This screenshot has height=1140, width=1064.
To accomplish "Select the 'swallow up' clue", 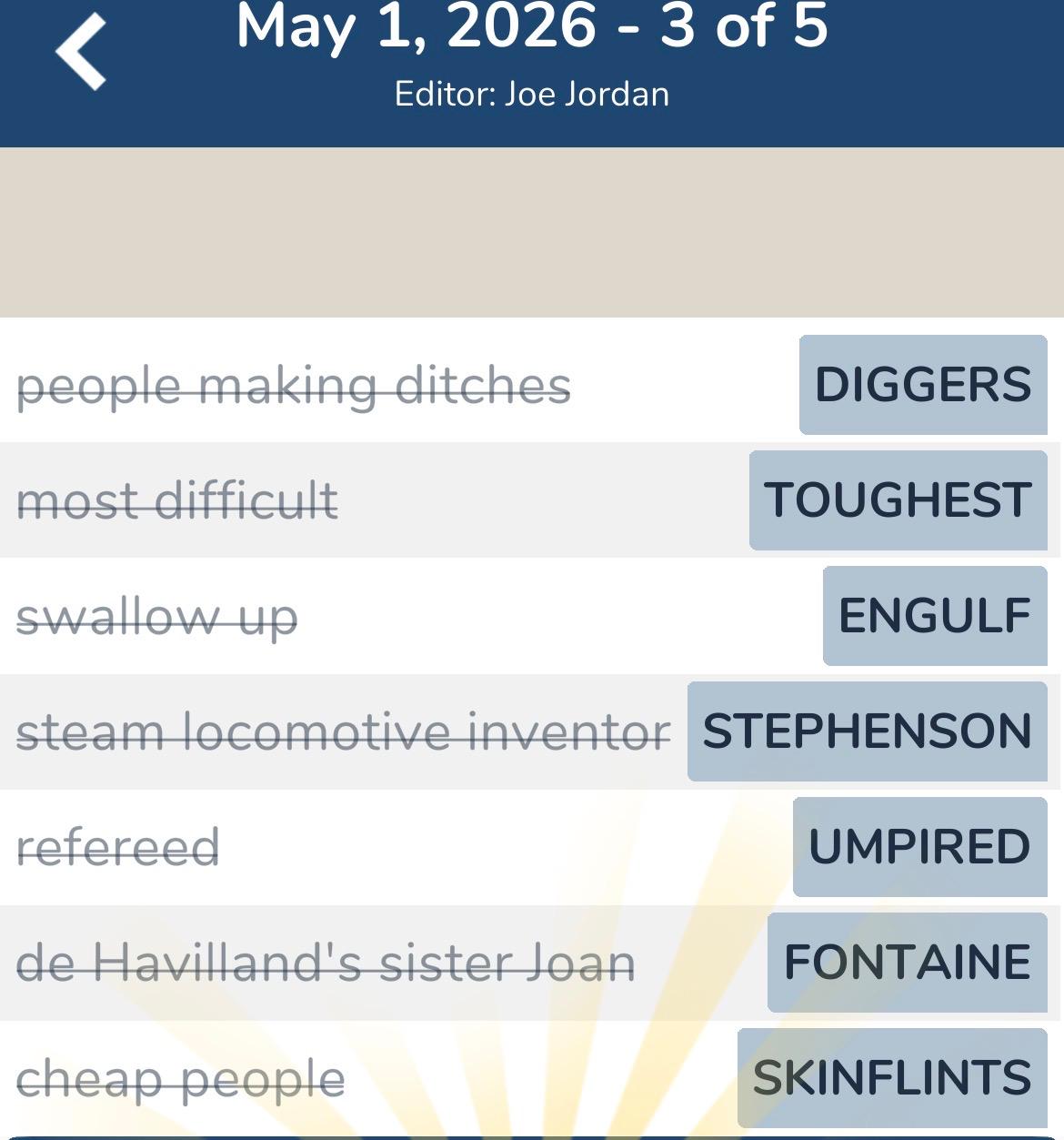I will (x=156, y=615).
